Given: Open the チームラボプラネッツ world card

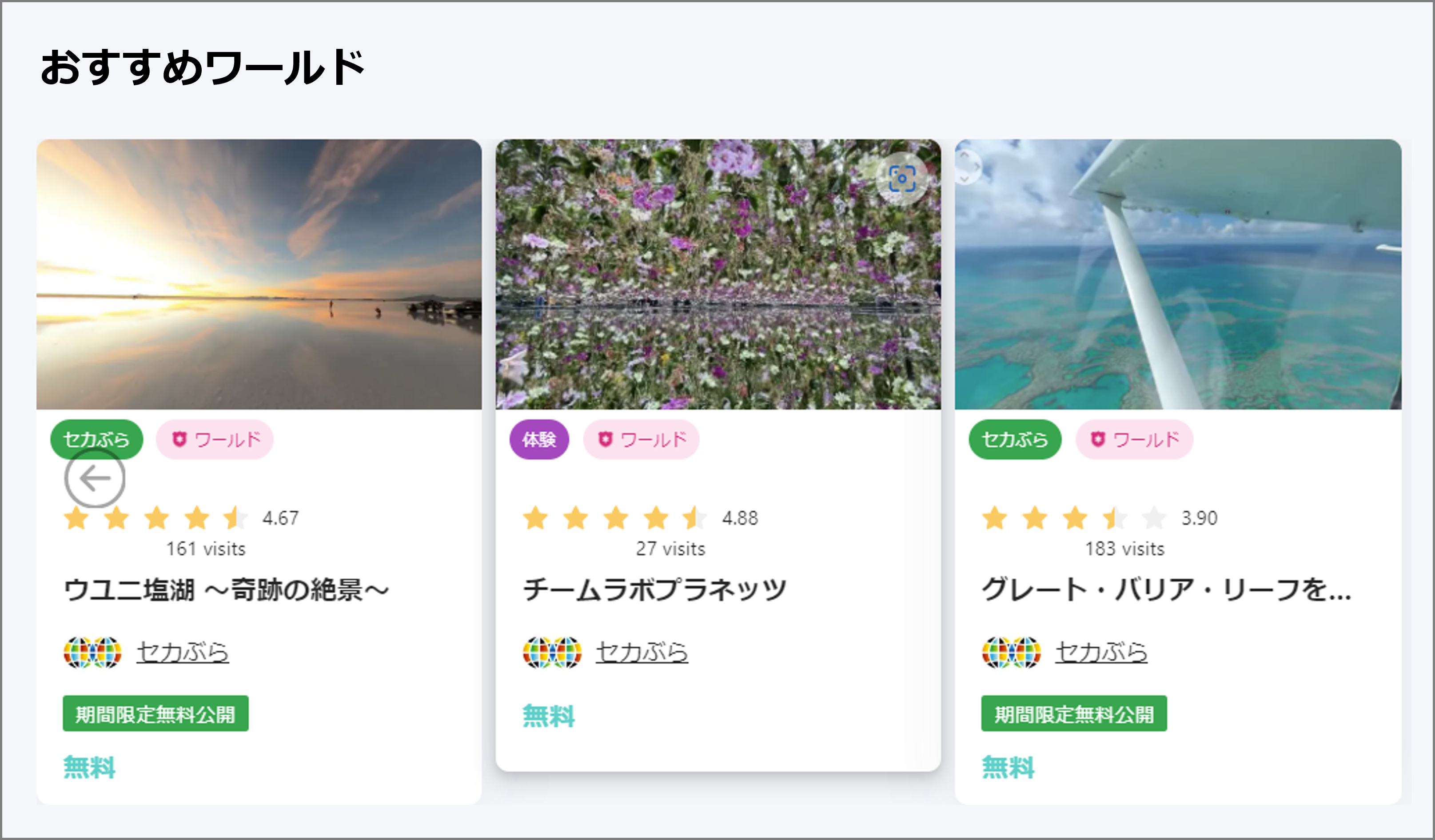Looking at the screenshot, I should click(x=655, y=590).
